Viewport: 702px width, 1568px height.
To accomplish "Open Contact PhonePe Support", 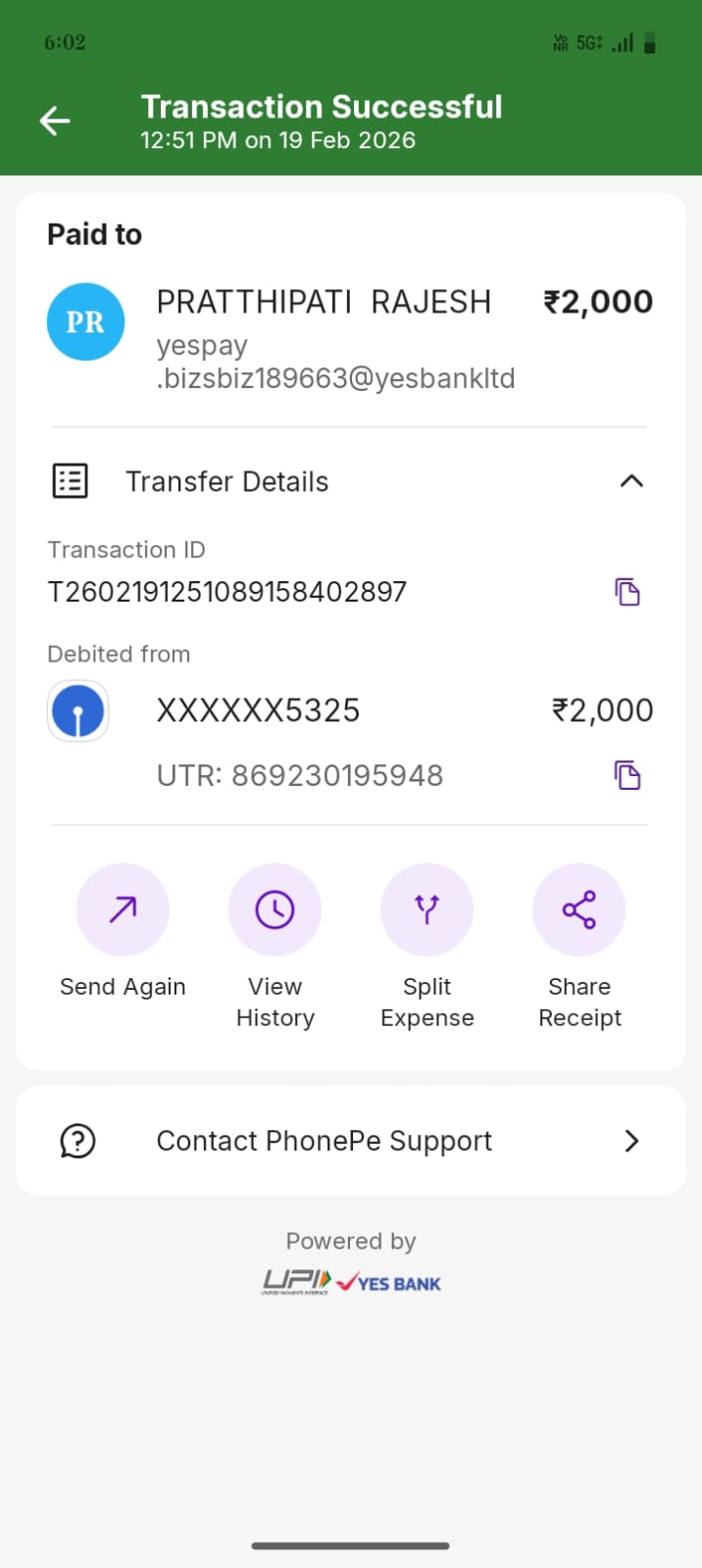I will click(351, 1141).
